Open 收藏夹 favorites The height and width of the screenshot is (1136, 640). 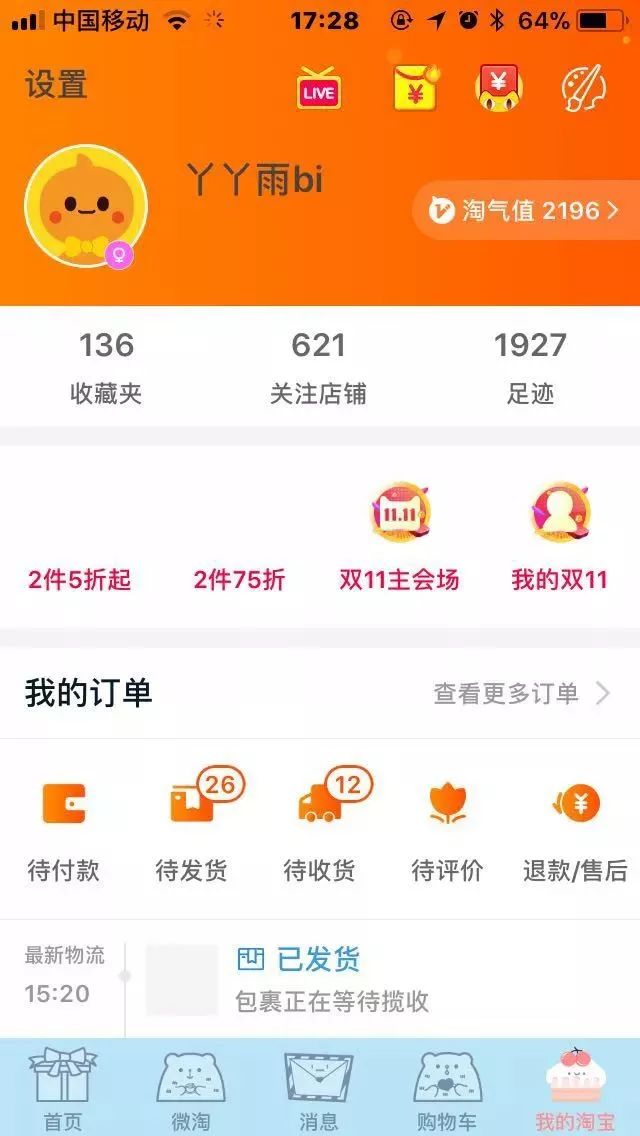(107, 368)
